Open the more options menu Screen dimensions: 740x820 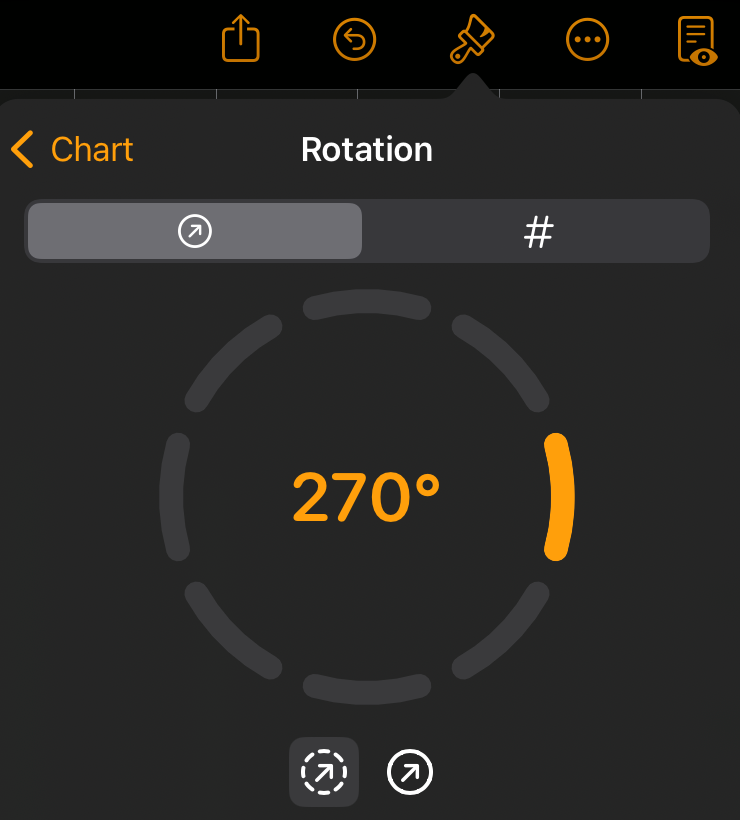(x=587, y=40)
